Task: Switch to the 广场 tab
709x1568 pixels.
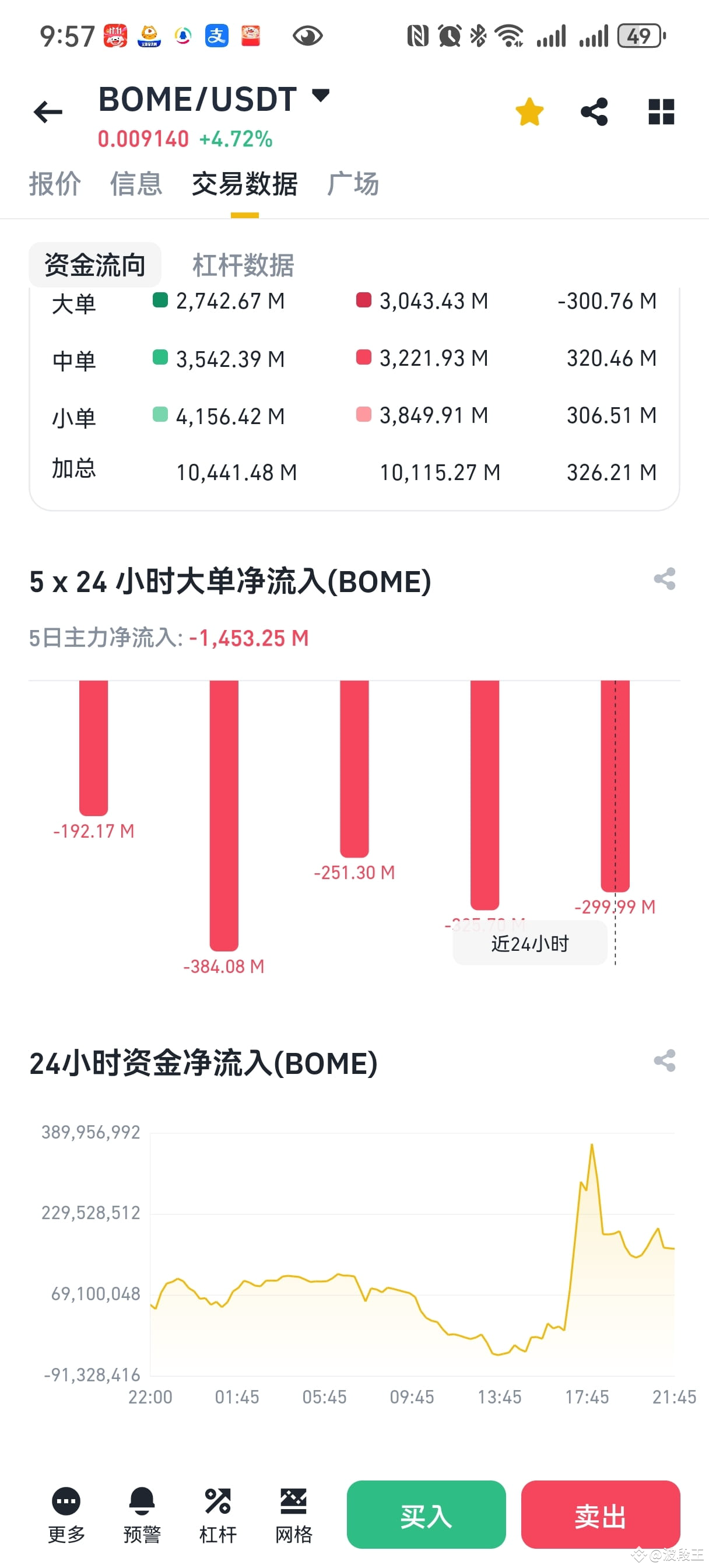Action: point(354,183)
